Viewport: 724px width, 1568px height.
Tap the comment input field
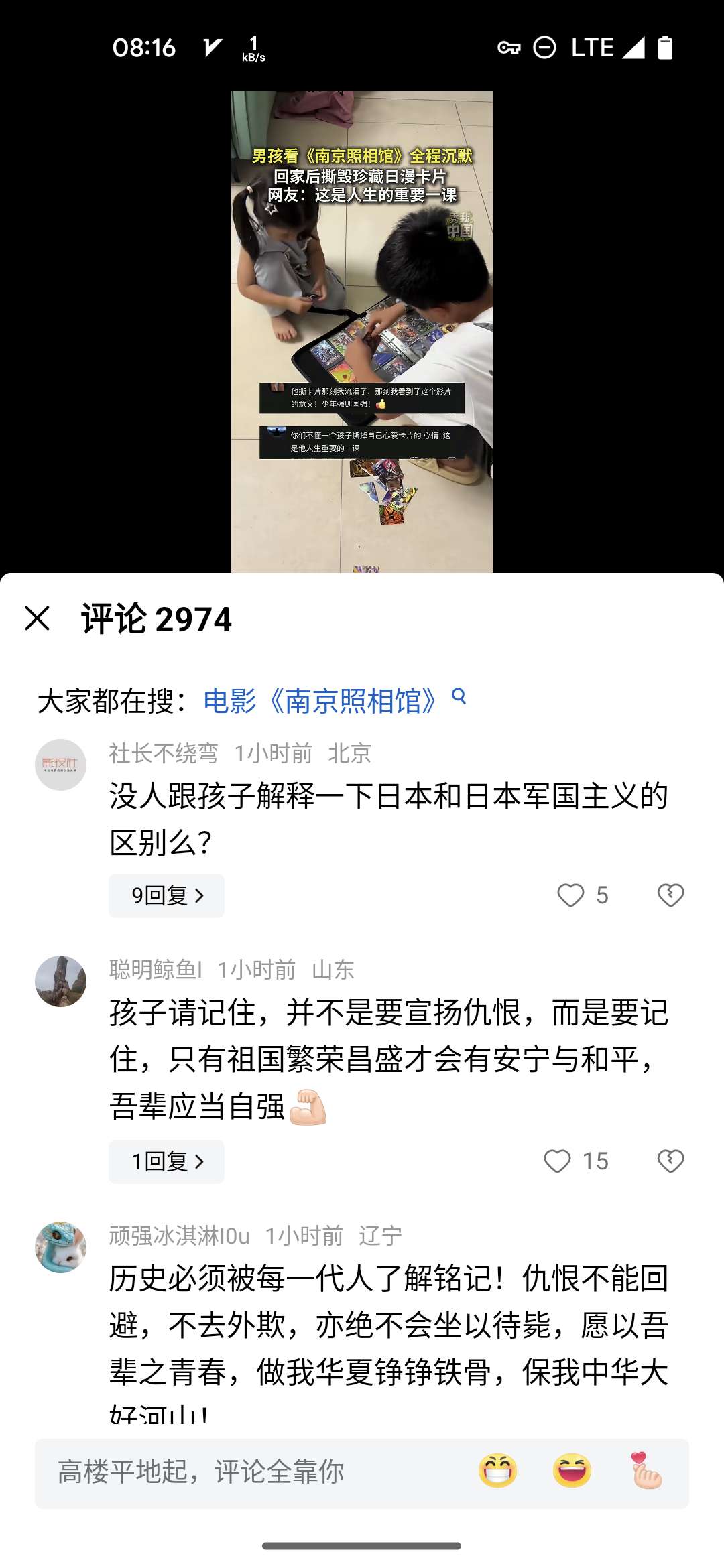[x=255, y=1472]
